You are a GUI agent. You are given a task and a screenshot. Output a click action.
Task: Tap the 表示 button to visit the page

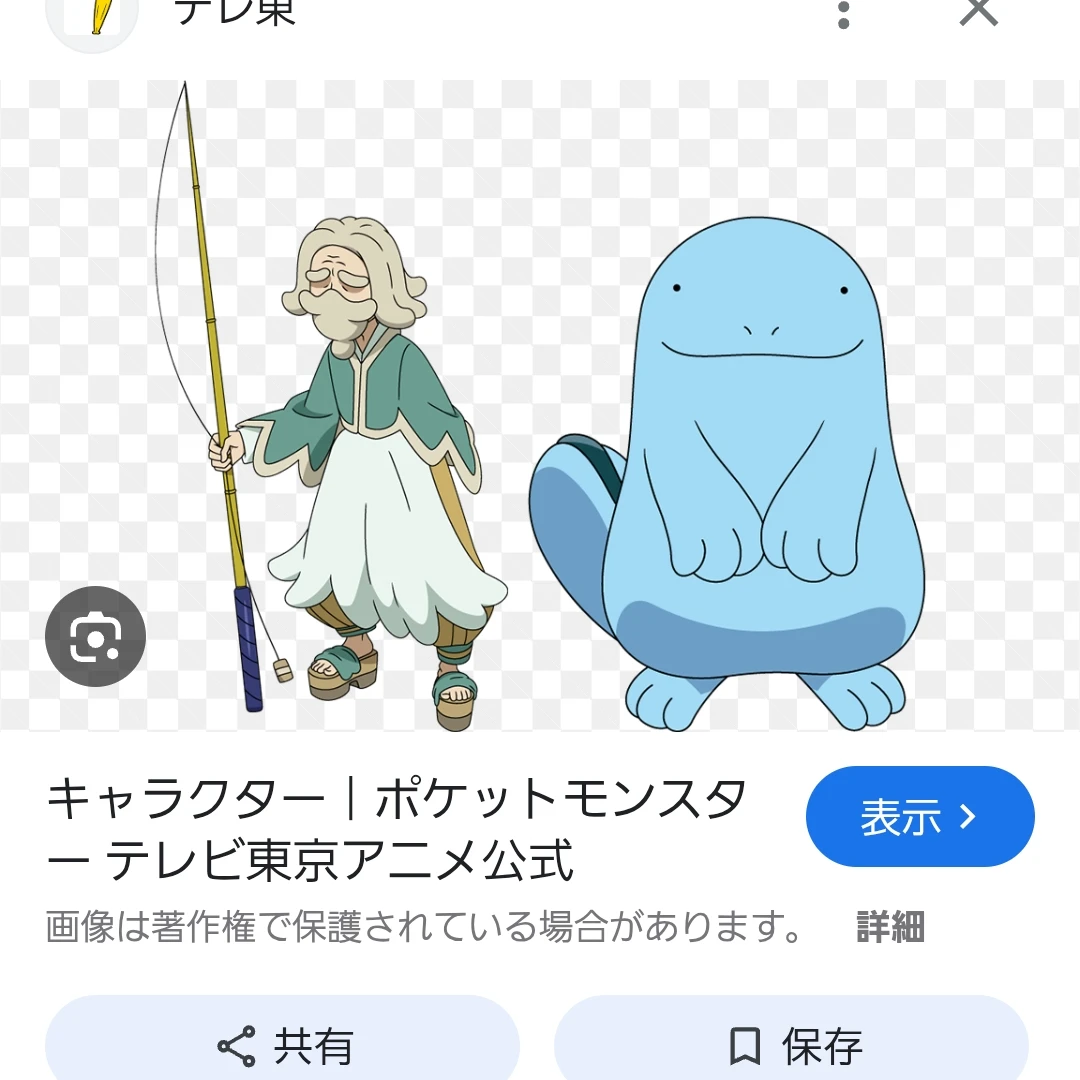[919, 817]
